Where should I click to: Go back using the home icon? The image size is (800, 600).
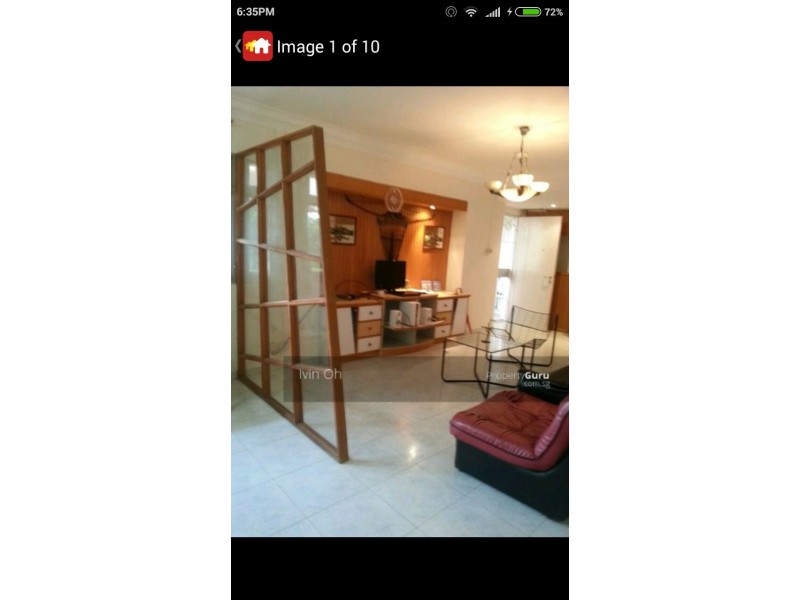coord(257,46)
